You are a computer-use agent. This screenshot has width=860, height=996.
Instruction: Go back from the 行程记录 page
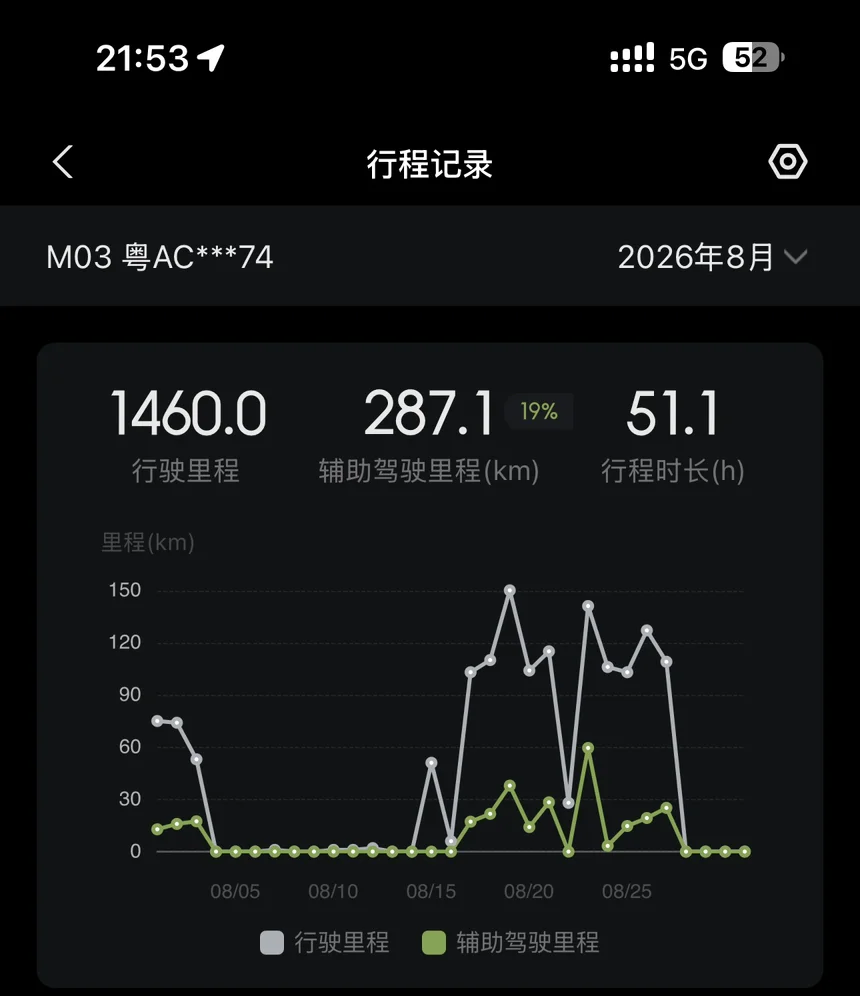(x=62, y=162)
